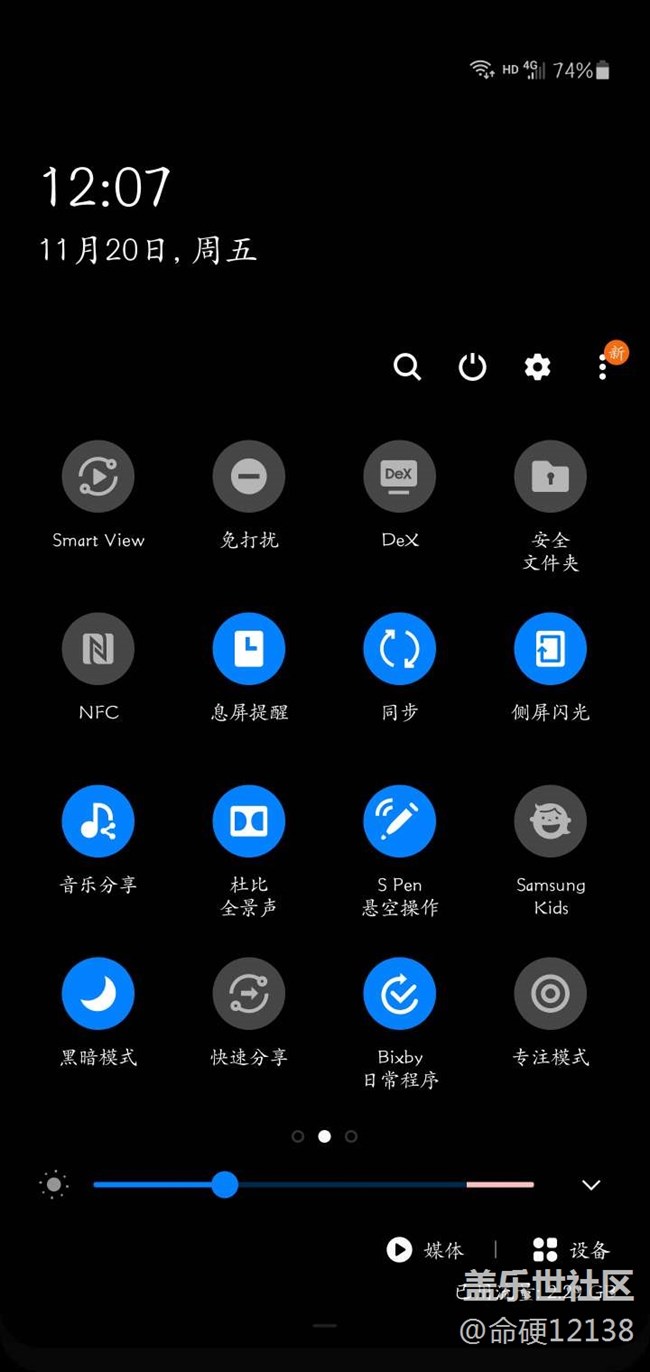Disable S Pen 悬空操作
The width and height of the screenshot is (650, 1372).
coord(399,821)
